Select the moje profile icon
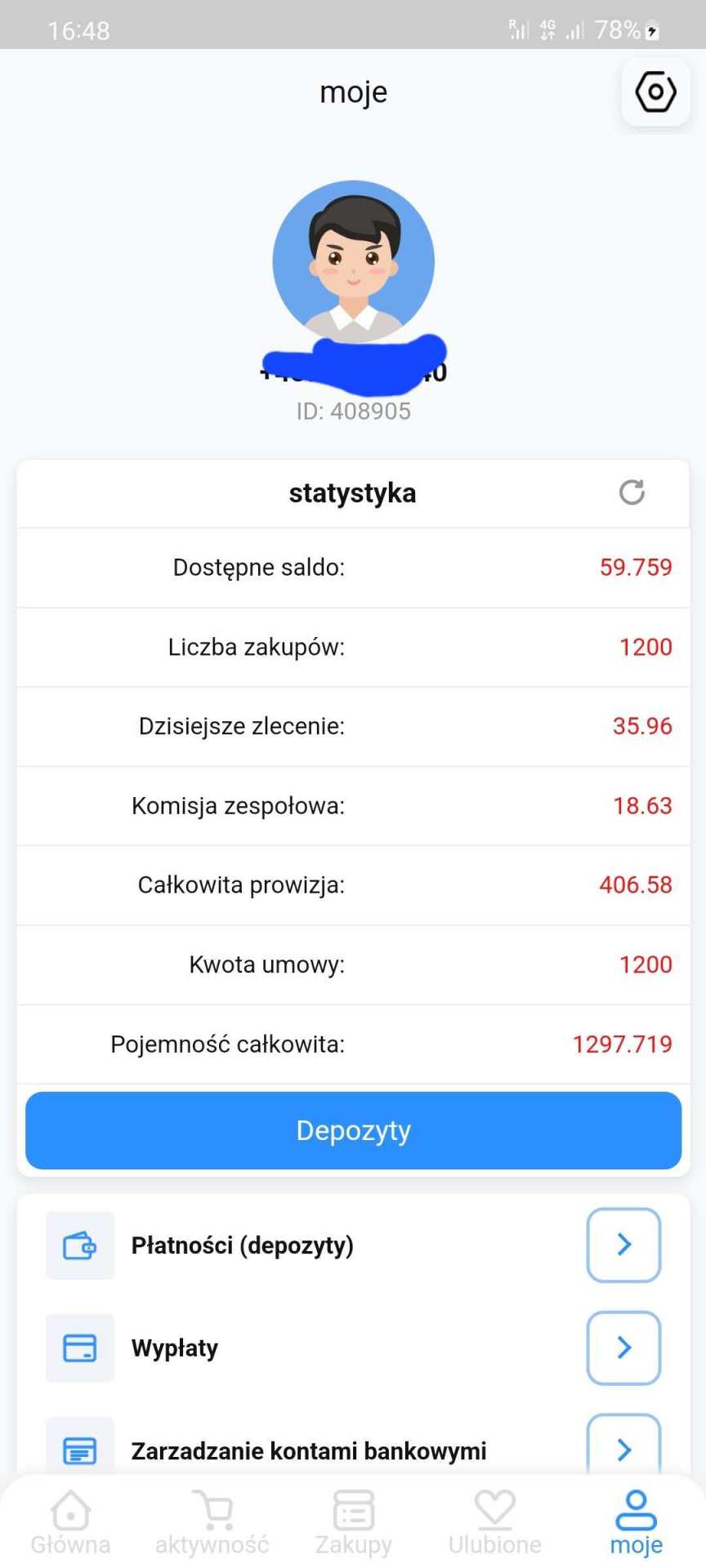 tap(636, 1508)
